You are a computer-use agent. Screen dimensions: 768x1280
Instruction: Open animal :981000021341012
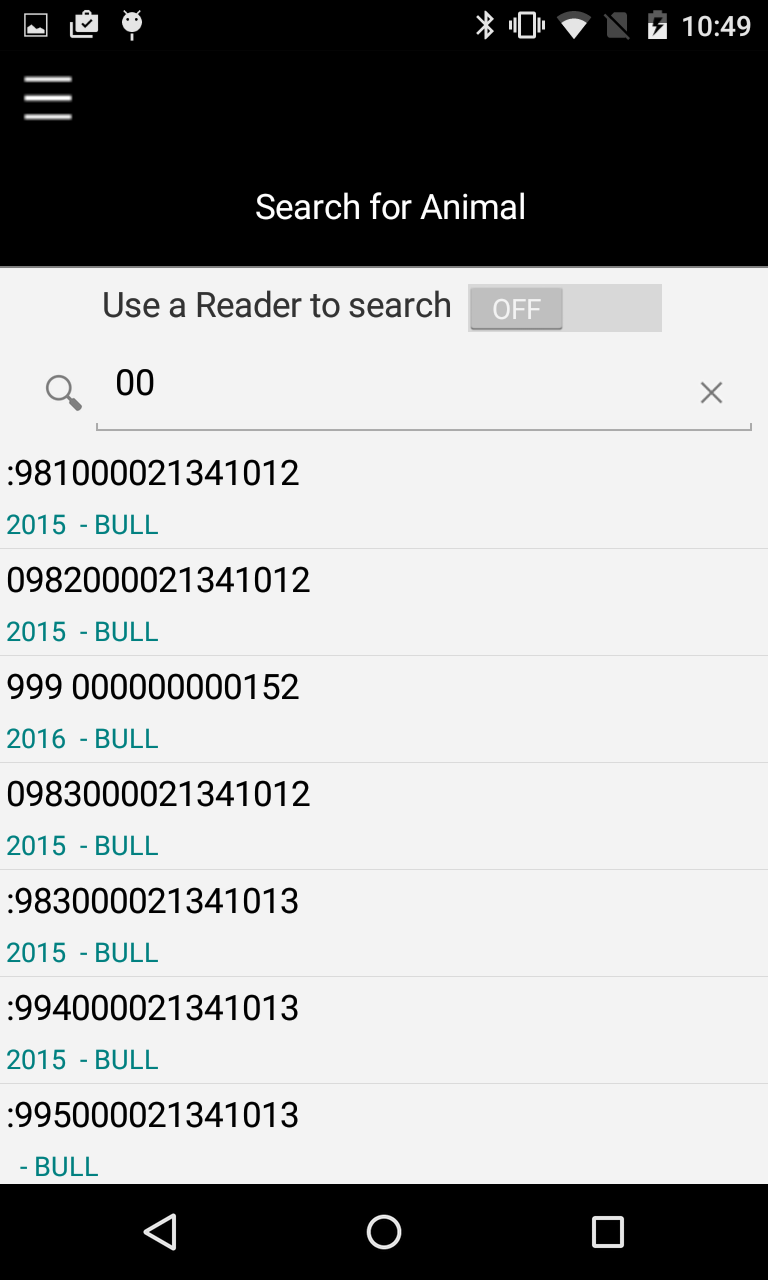tap(384, 495)
